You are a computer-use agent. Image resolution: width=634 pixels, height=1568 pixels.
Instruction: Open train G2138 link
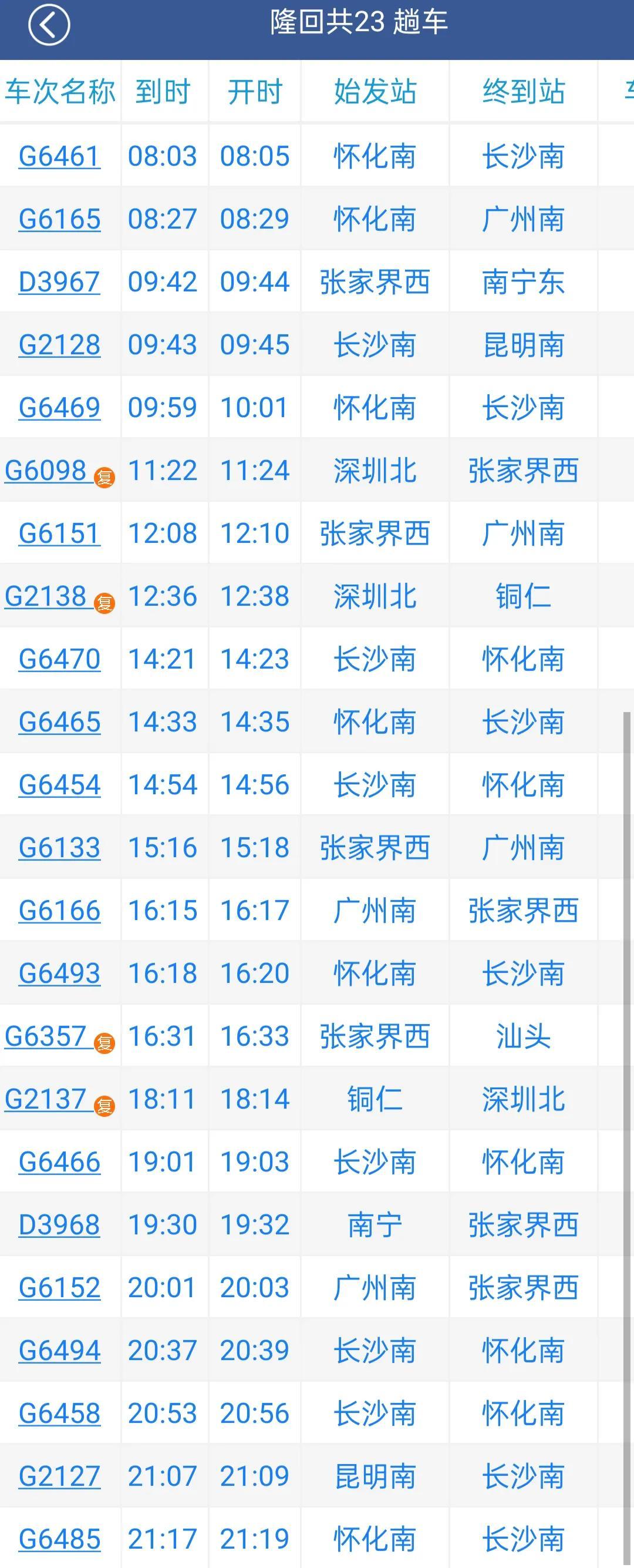click(x=46, y=596)
